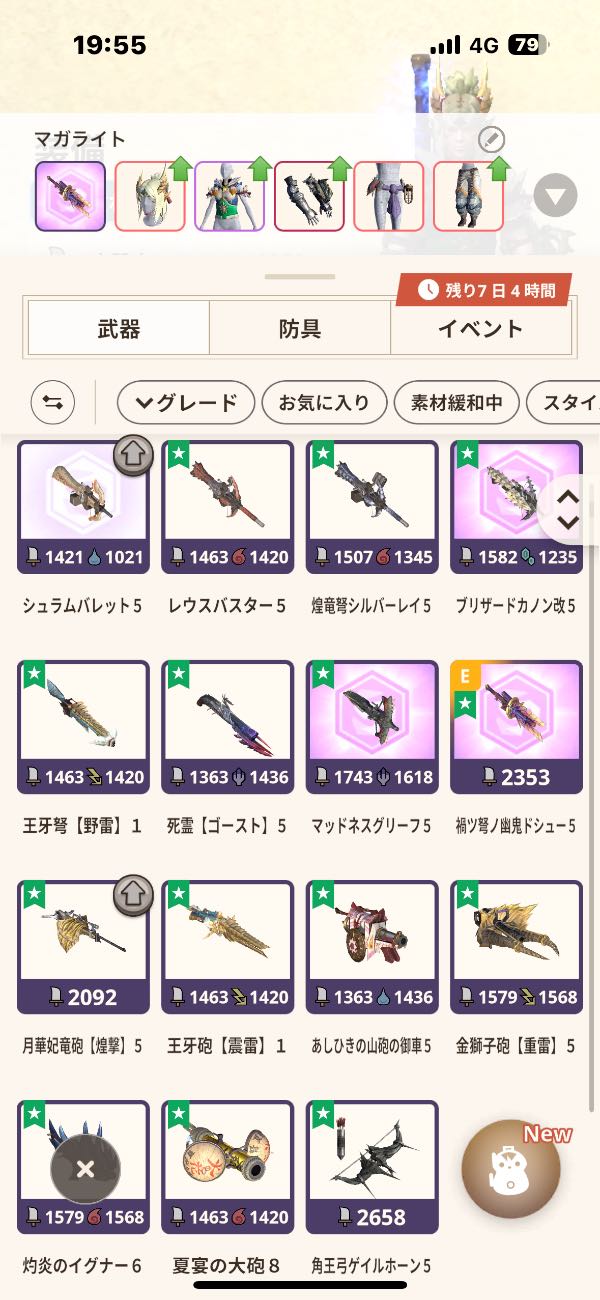
Task: Choose ブリザードカノン改5 weapon
Action: (x=515, y=507)
